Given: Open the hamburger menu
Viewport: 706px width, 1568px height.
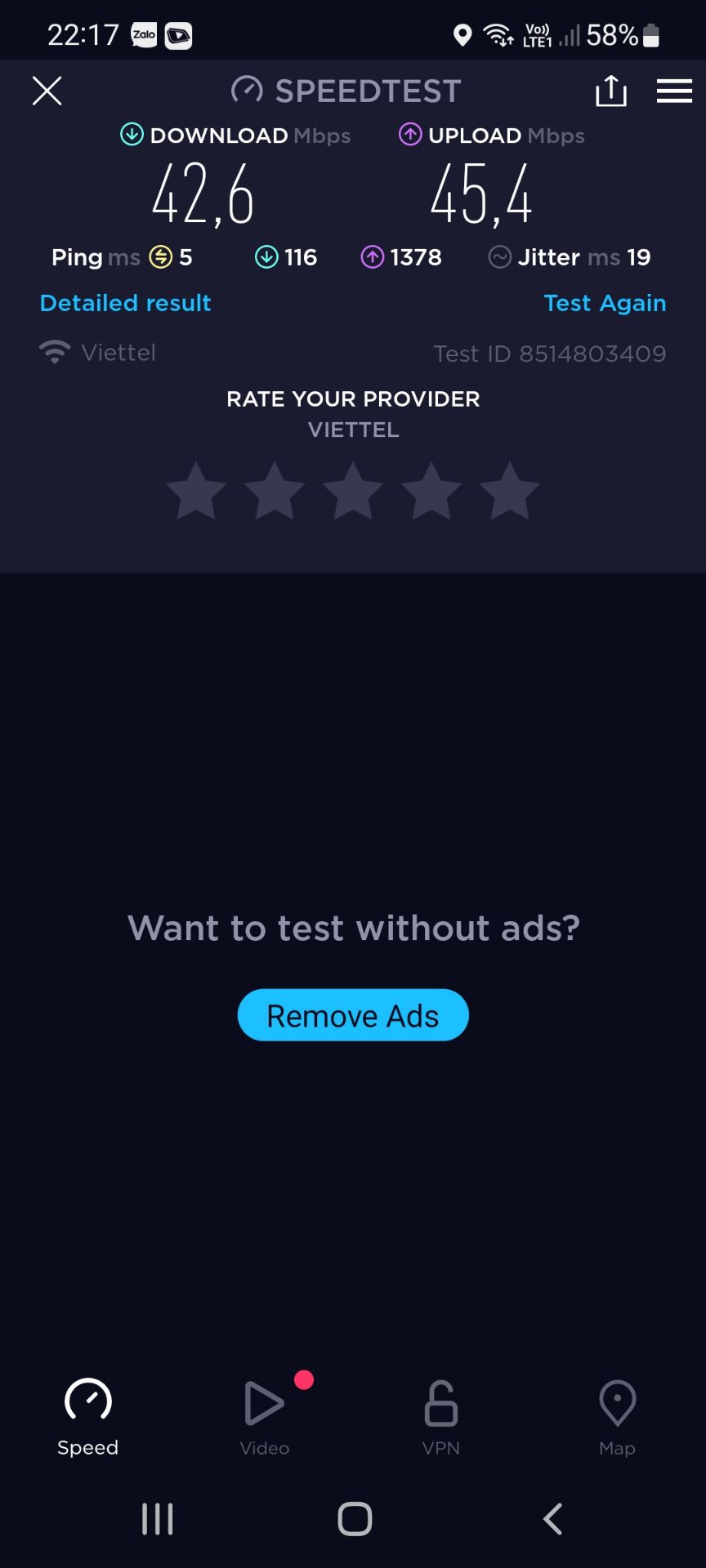Looking at the screenshot, I should tap(674, 91).
